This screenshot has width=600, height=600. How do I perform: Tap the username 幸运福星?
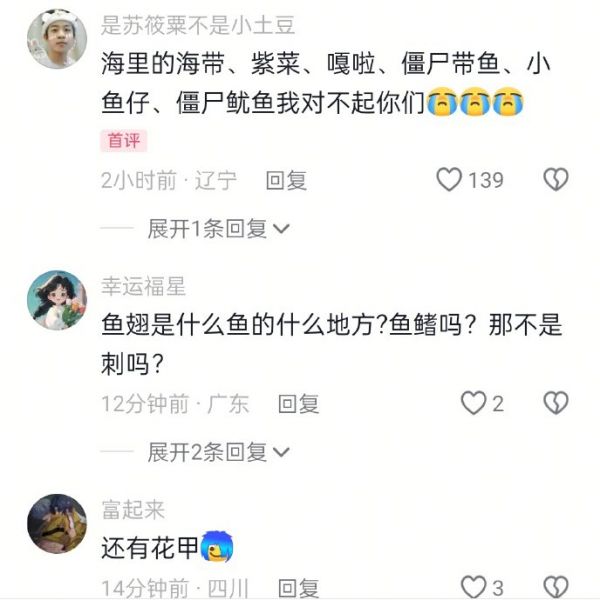pyautogui.click(x=144, y=287)
